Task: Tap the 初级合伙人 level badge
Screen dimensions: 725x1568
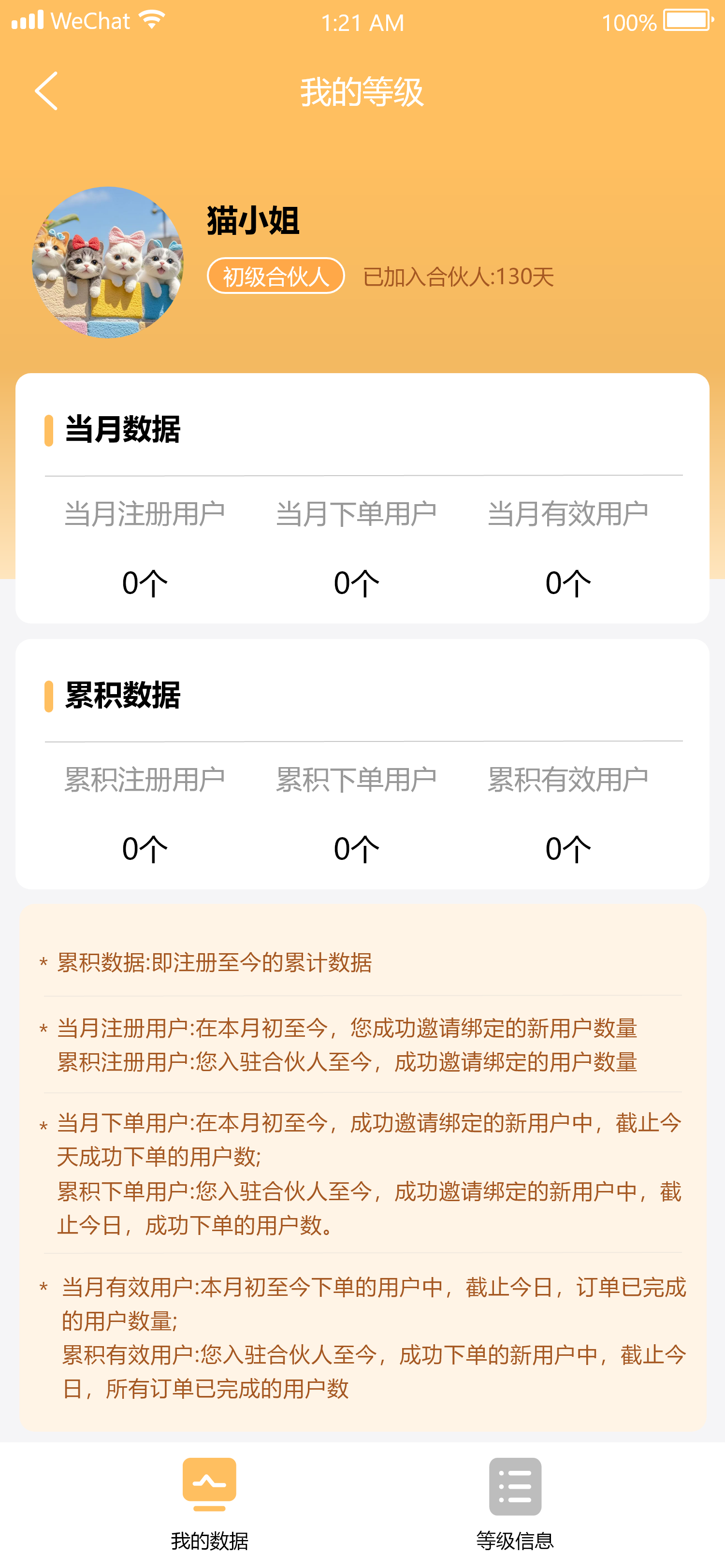Action: [x=276, y=276]
